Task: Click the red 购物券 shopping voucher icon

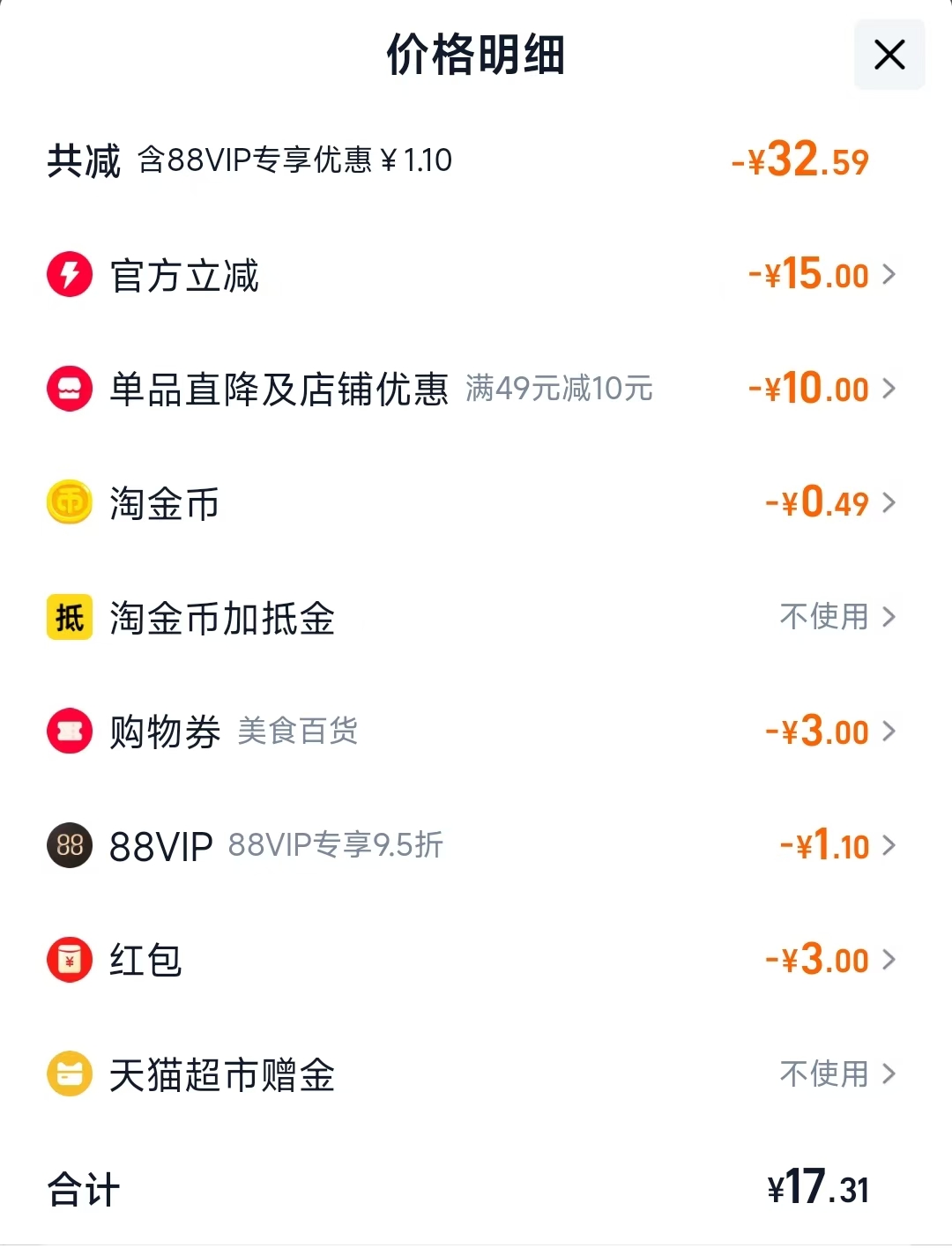Action: pyautogui.click(x=69, y=731)
